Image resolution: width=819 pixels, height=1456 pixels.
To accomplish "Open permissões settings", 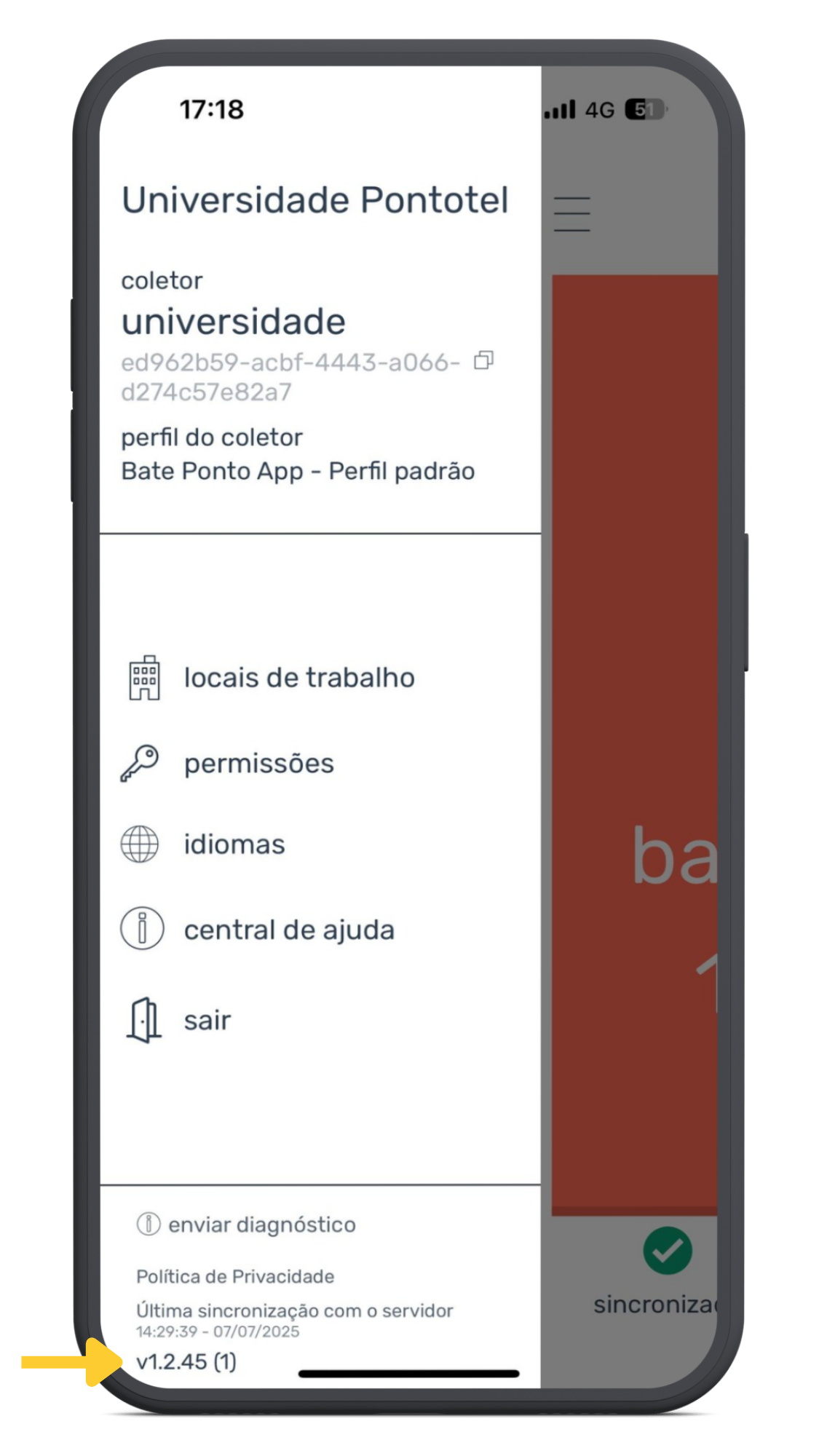I will pyautogui.click(x=227, y=764).
